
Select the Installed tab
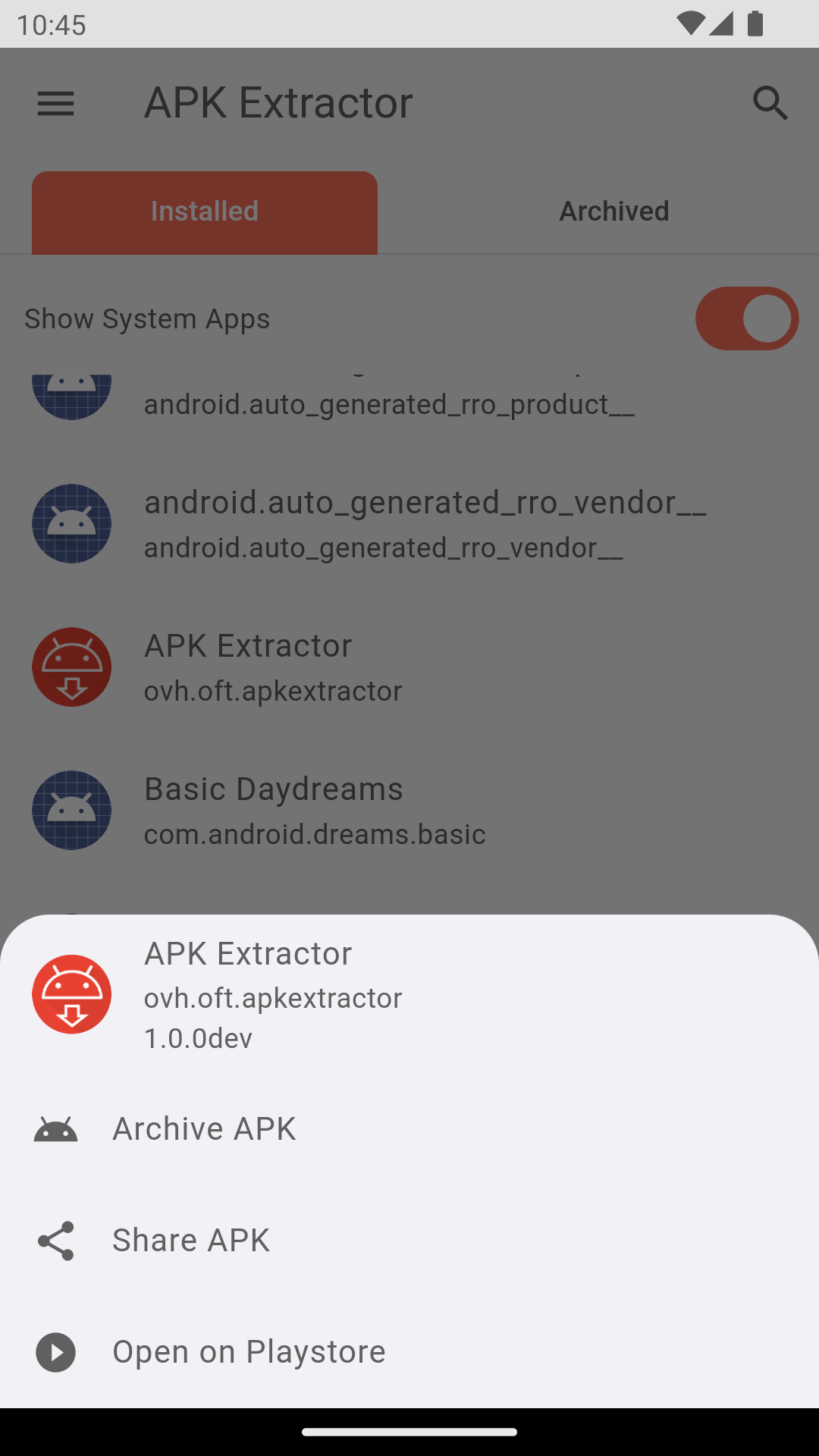point(203,211)
